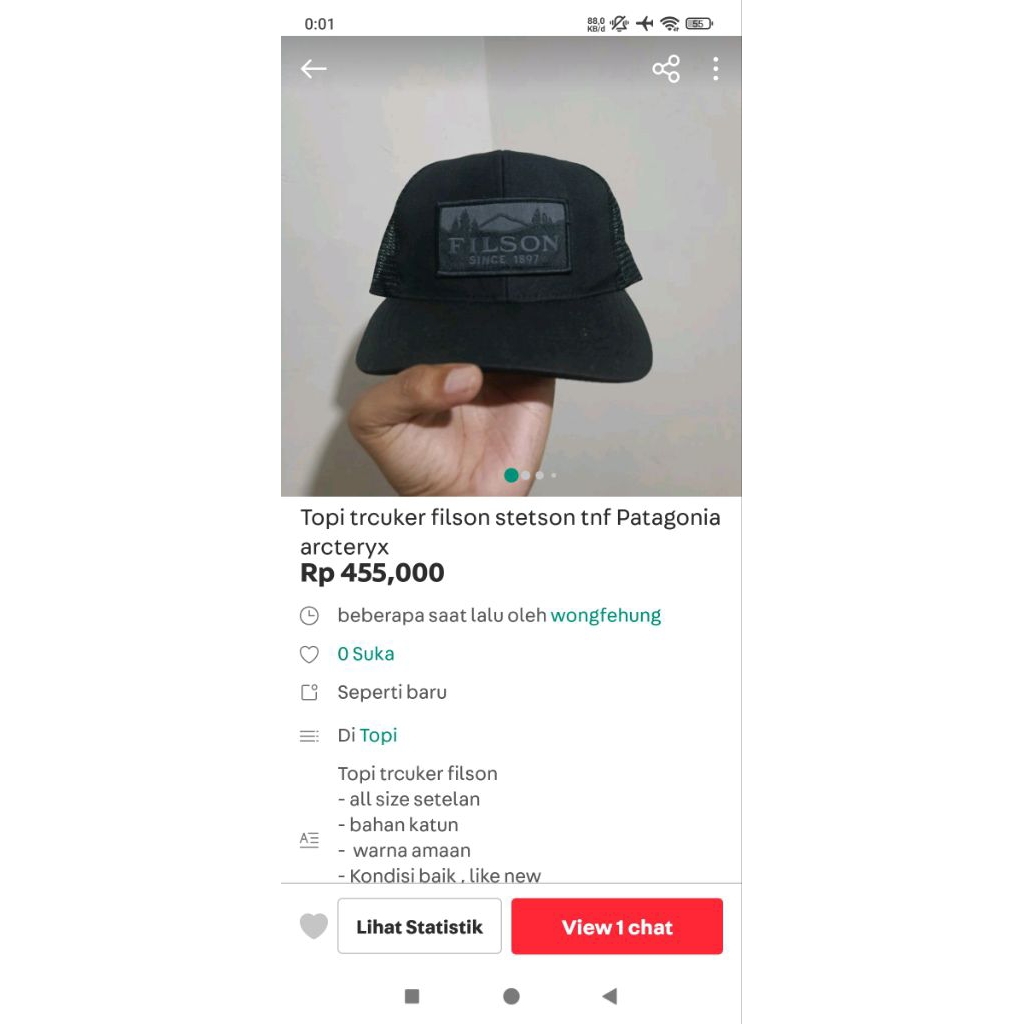Tap the system home button
The height and width of the screenshot is (1024, 1024).
click(x=511, y=996)
